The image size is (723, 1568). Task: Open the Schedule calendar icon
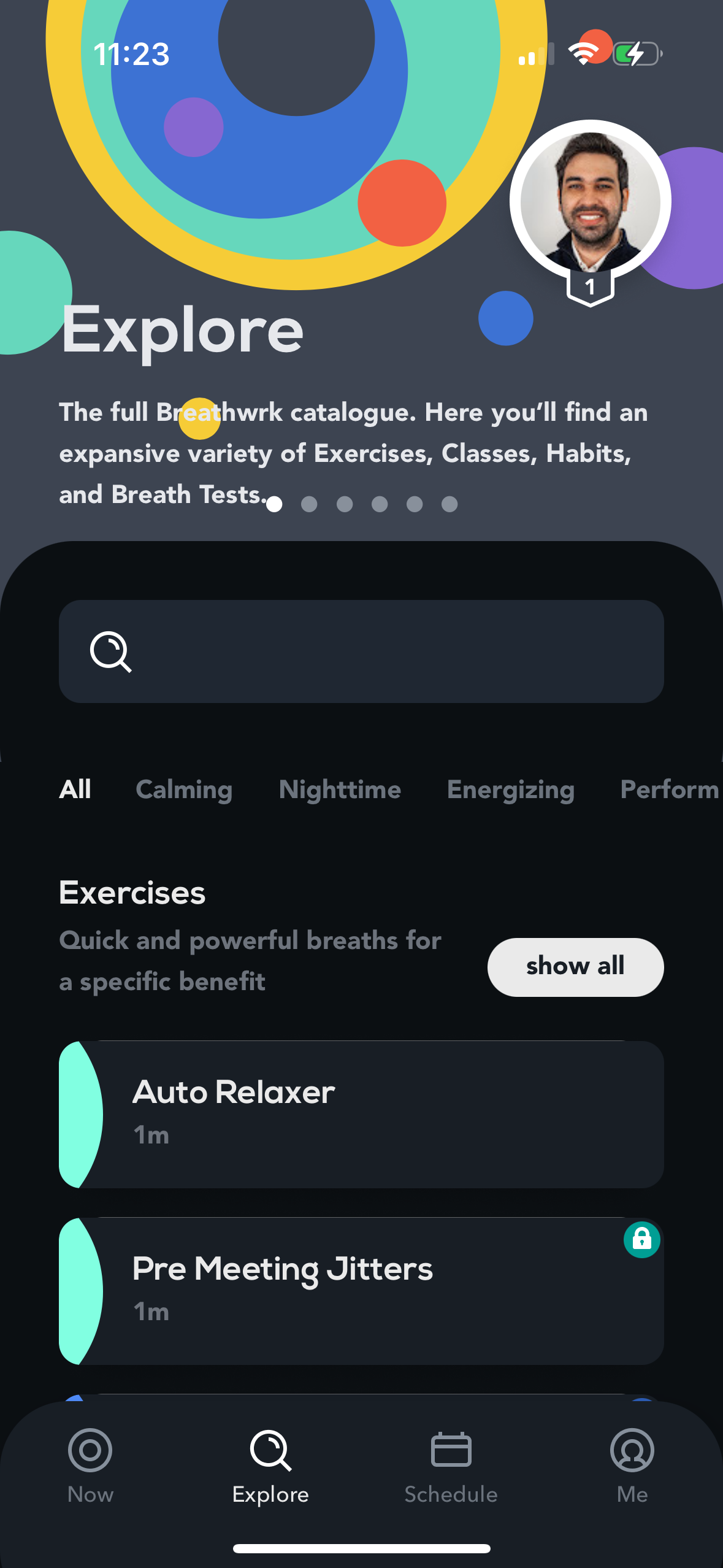click(x=451, y=1450)
